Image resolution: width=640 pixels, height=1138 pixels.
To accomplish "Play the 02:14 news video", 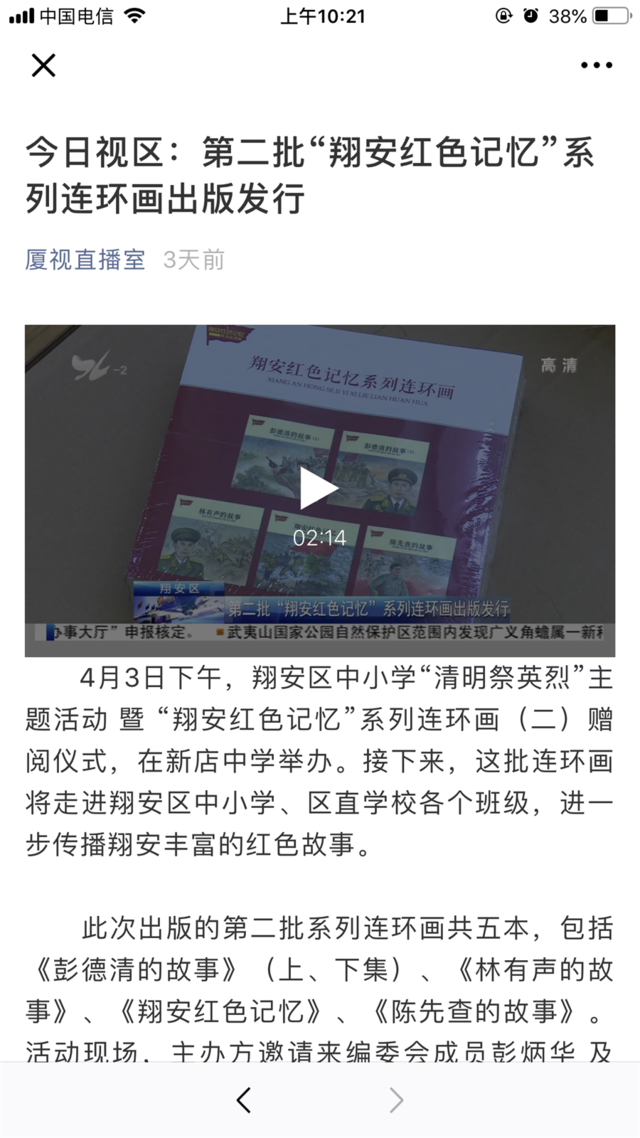I will [x=319, y=489].
